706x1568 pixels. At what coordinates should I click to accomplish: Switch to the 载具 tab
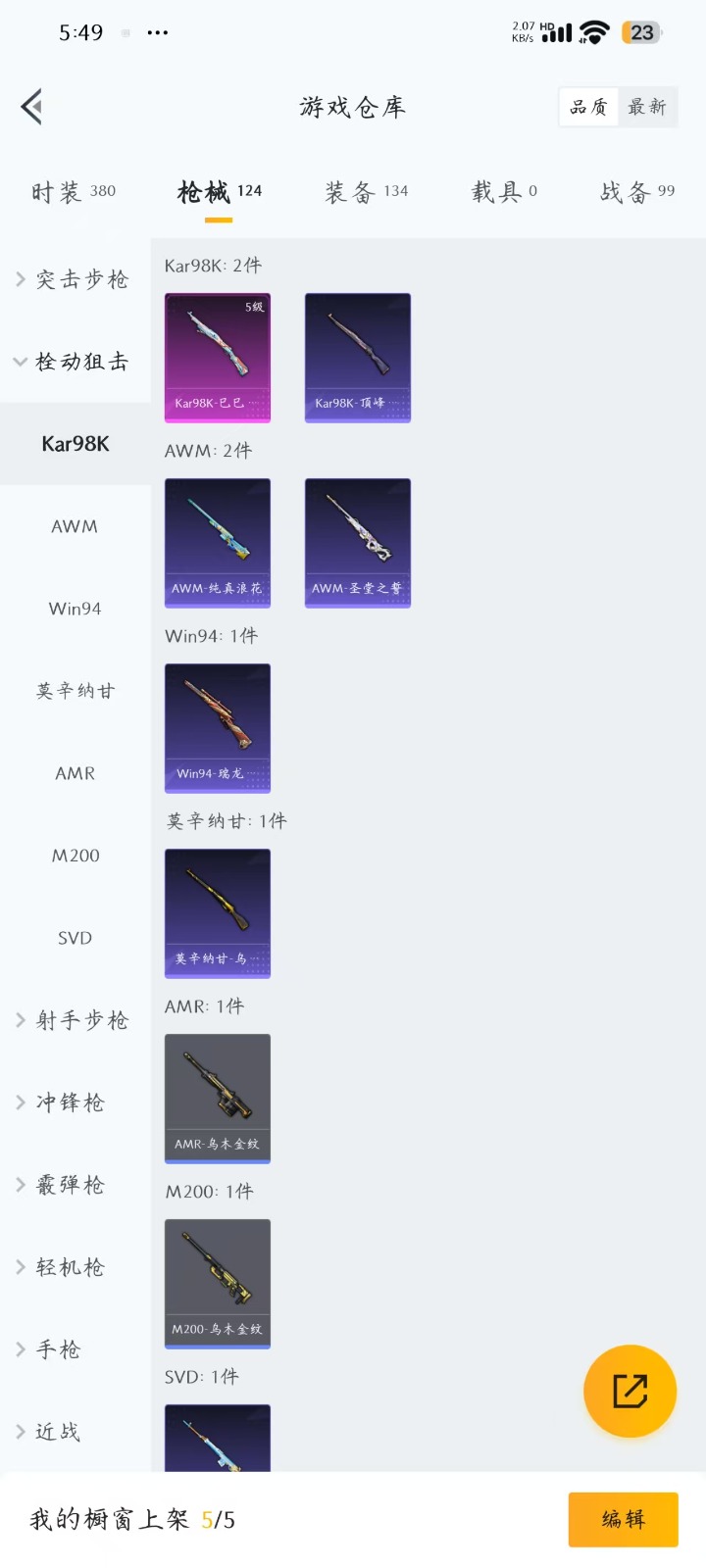(504, 191)
